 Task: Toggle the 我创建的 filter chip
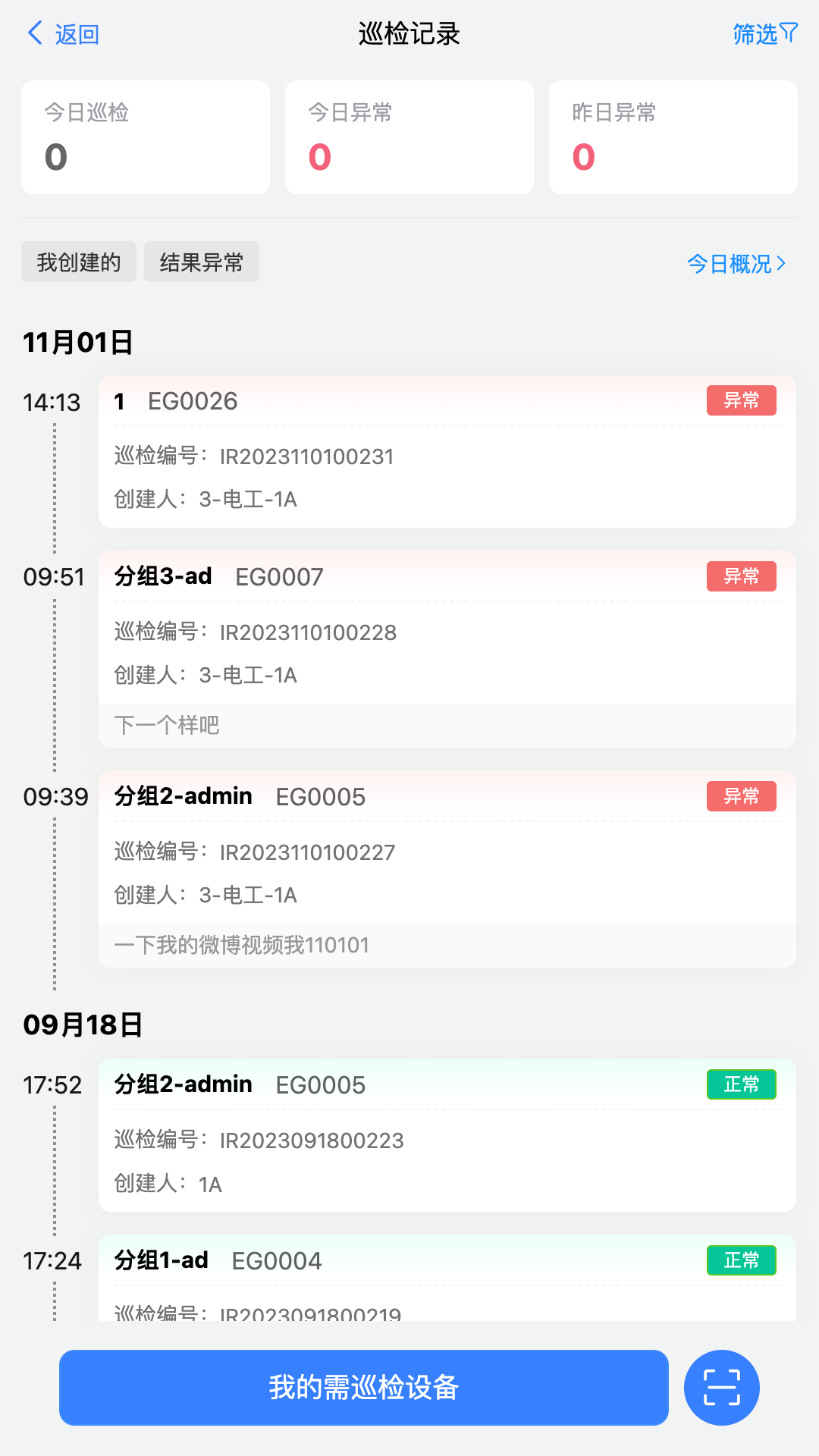[78, 261]
